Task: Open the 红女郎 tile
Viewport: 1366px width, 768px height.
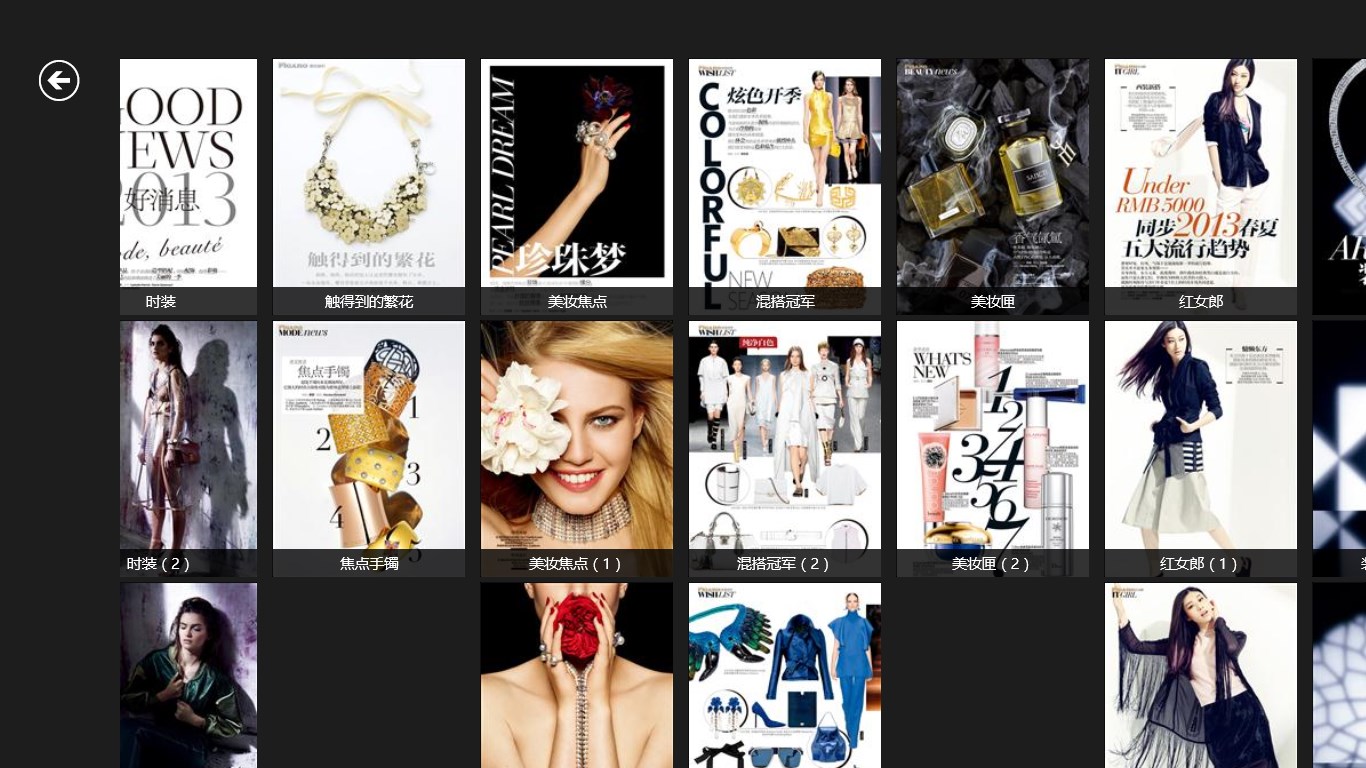Action: [x=1201, y=186]
